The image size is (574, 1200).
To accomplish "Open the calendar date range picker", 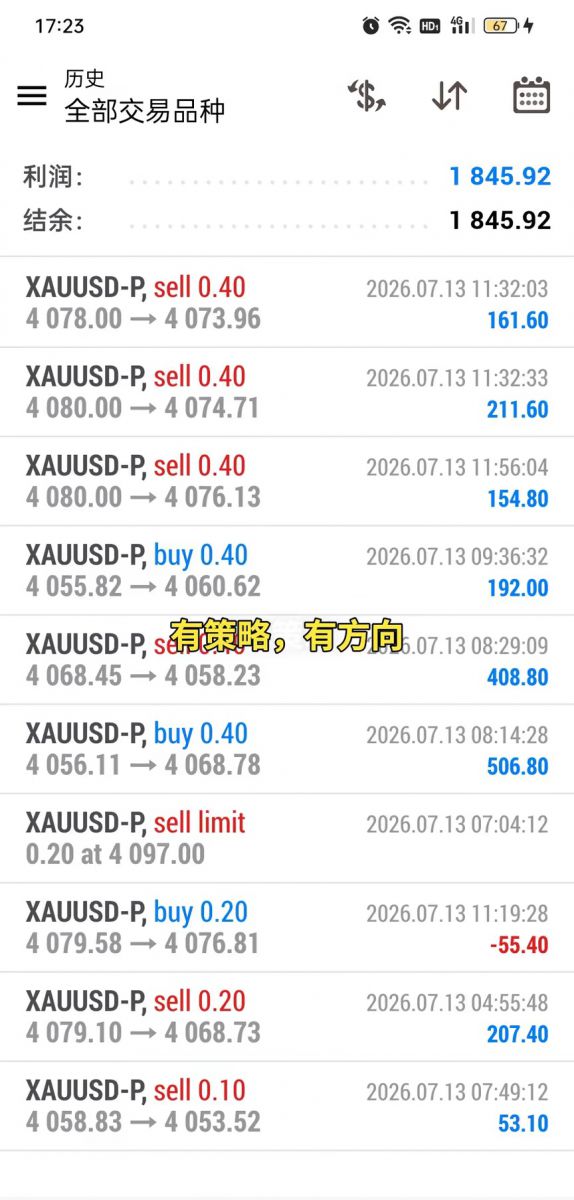I will [531, 96].
